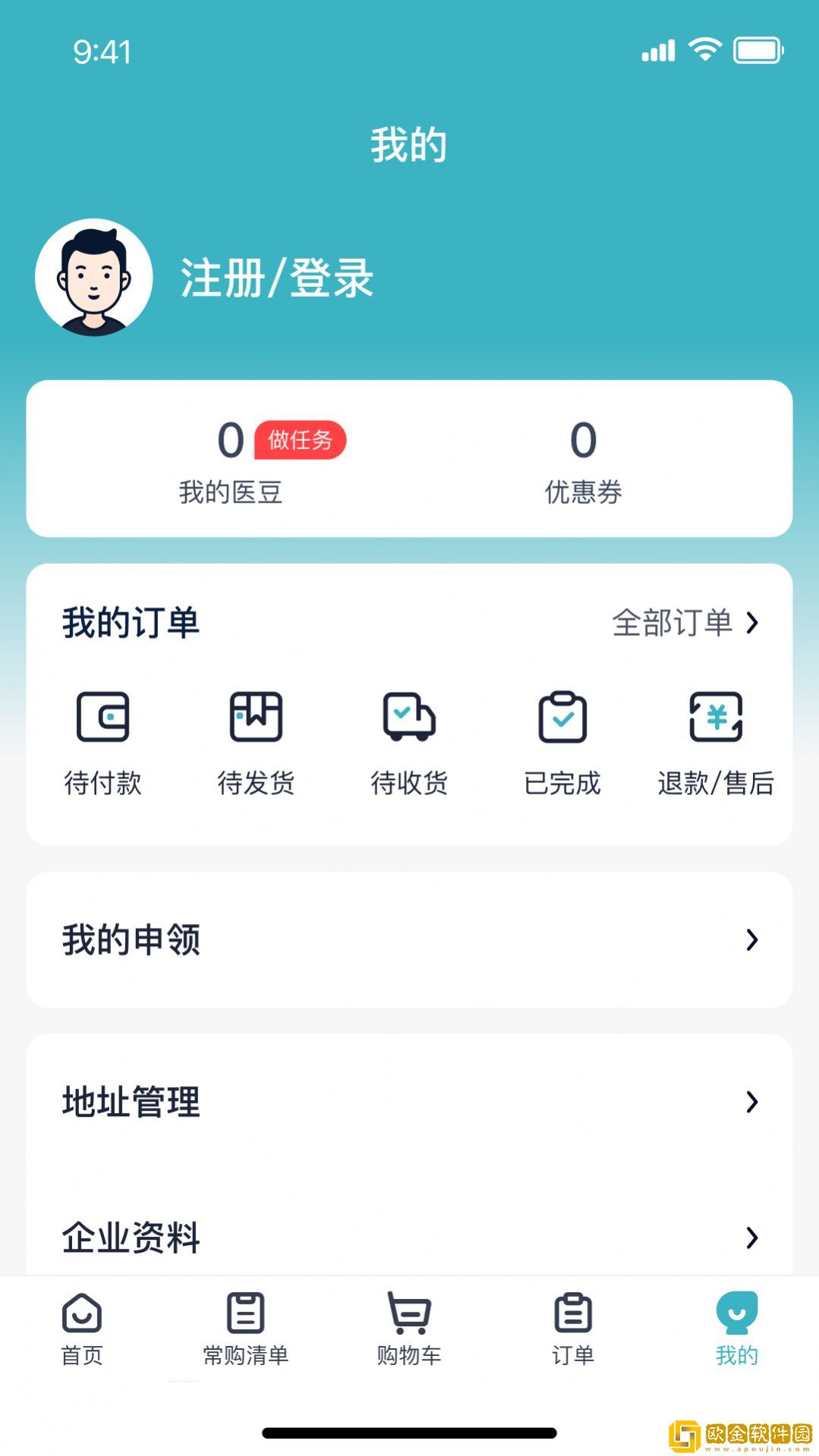
Task: Open the profile avatar
Action: point(94,278)
